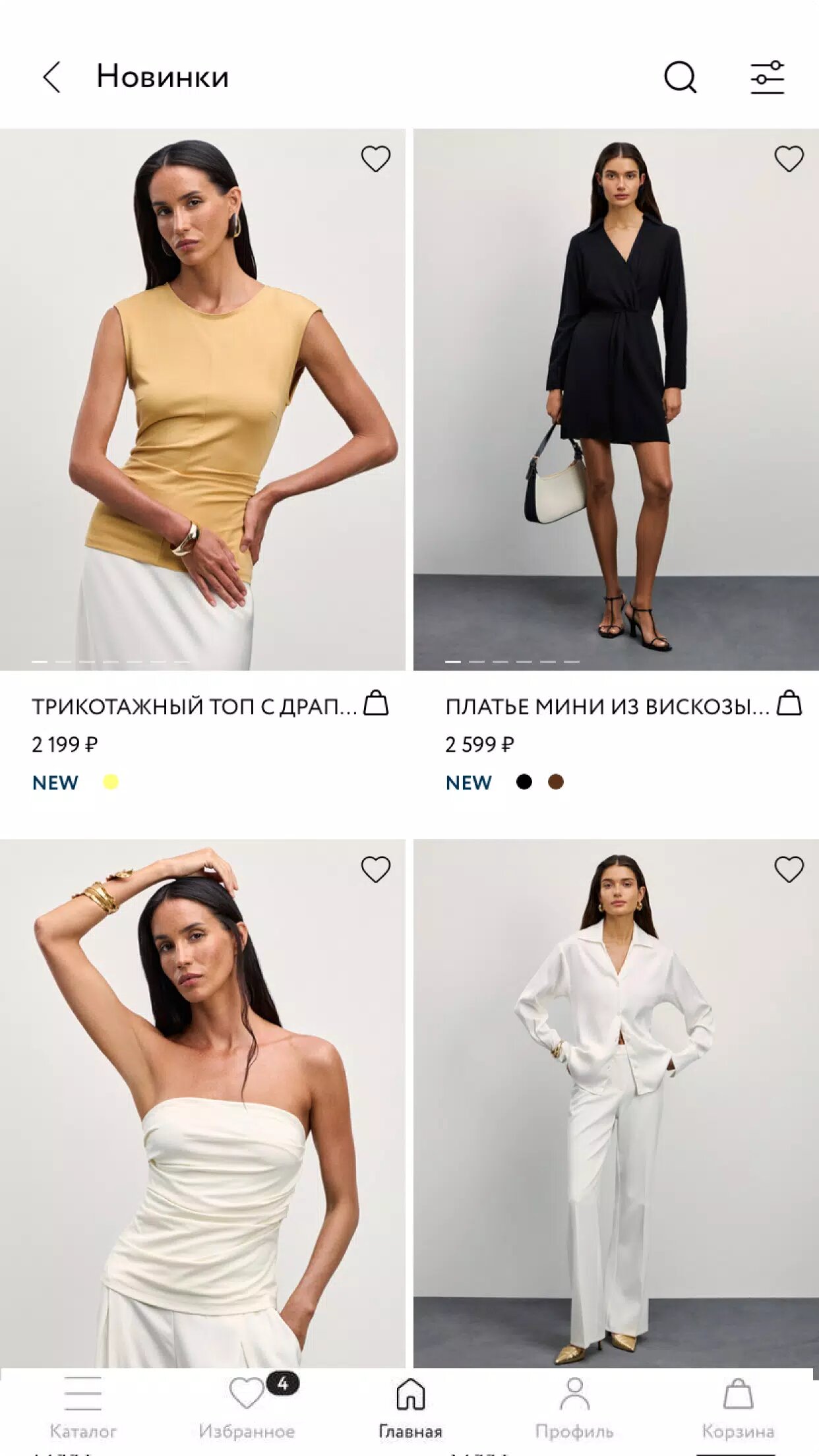
Task: Favorite the white shirt and trousers outfit
Action: pos(789,870)
